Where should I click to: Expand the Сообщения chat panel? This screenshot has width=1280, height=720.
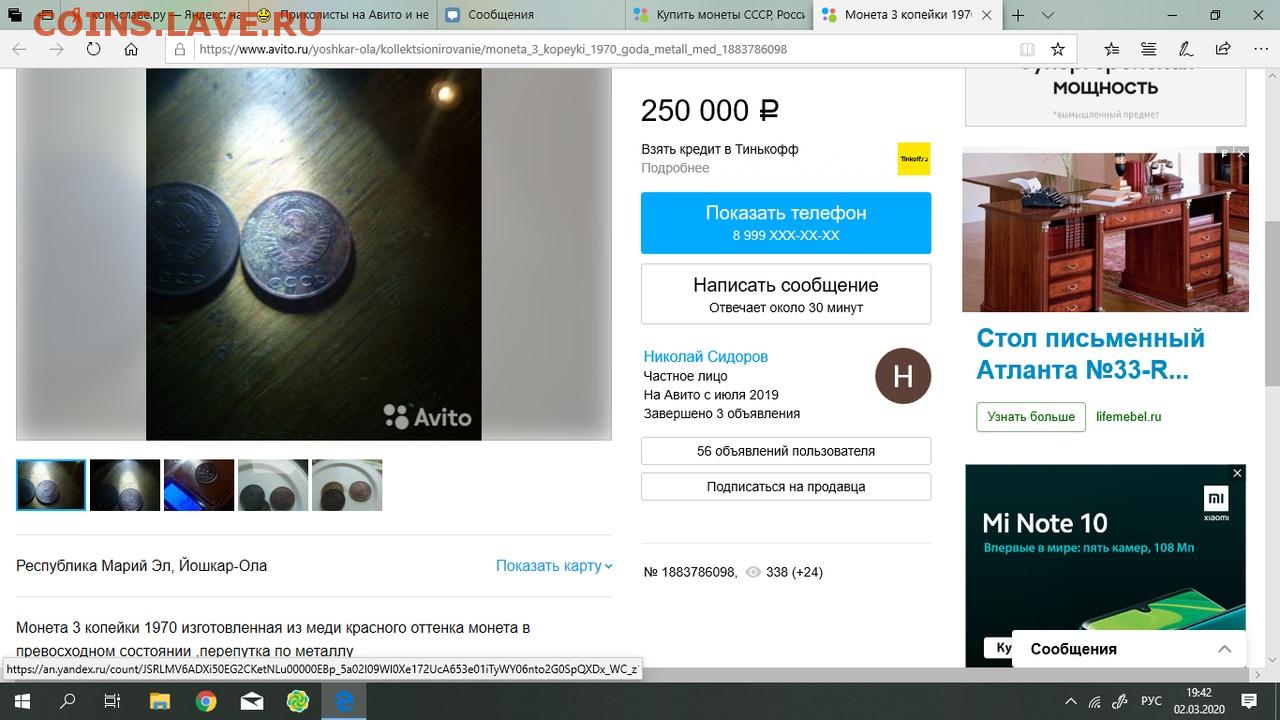(x=1224, y=649)
